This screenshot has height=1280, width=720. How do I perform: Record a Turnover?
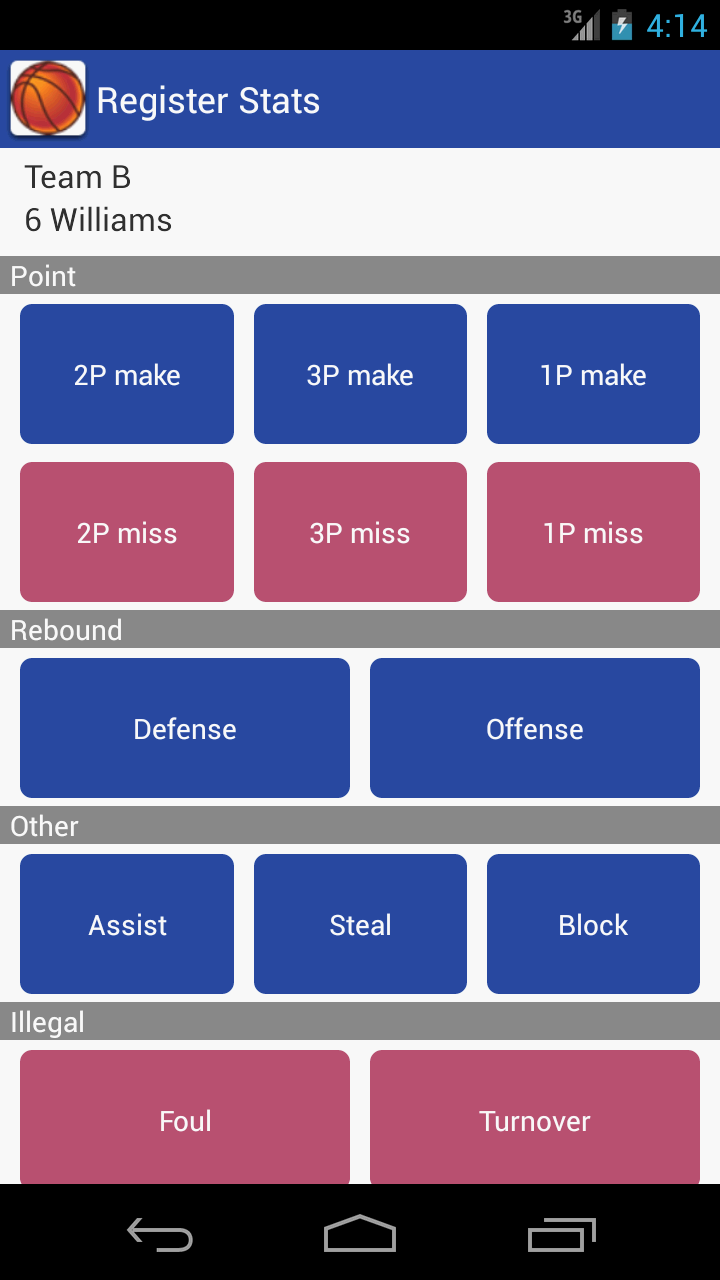[535, 1117]
